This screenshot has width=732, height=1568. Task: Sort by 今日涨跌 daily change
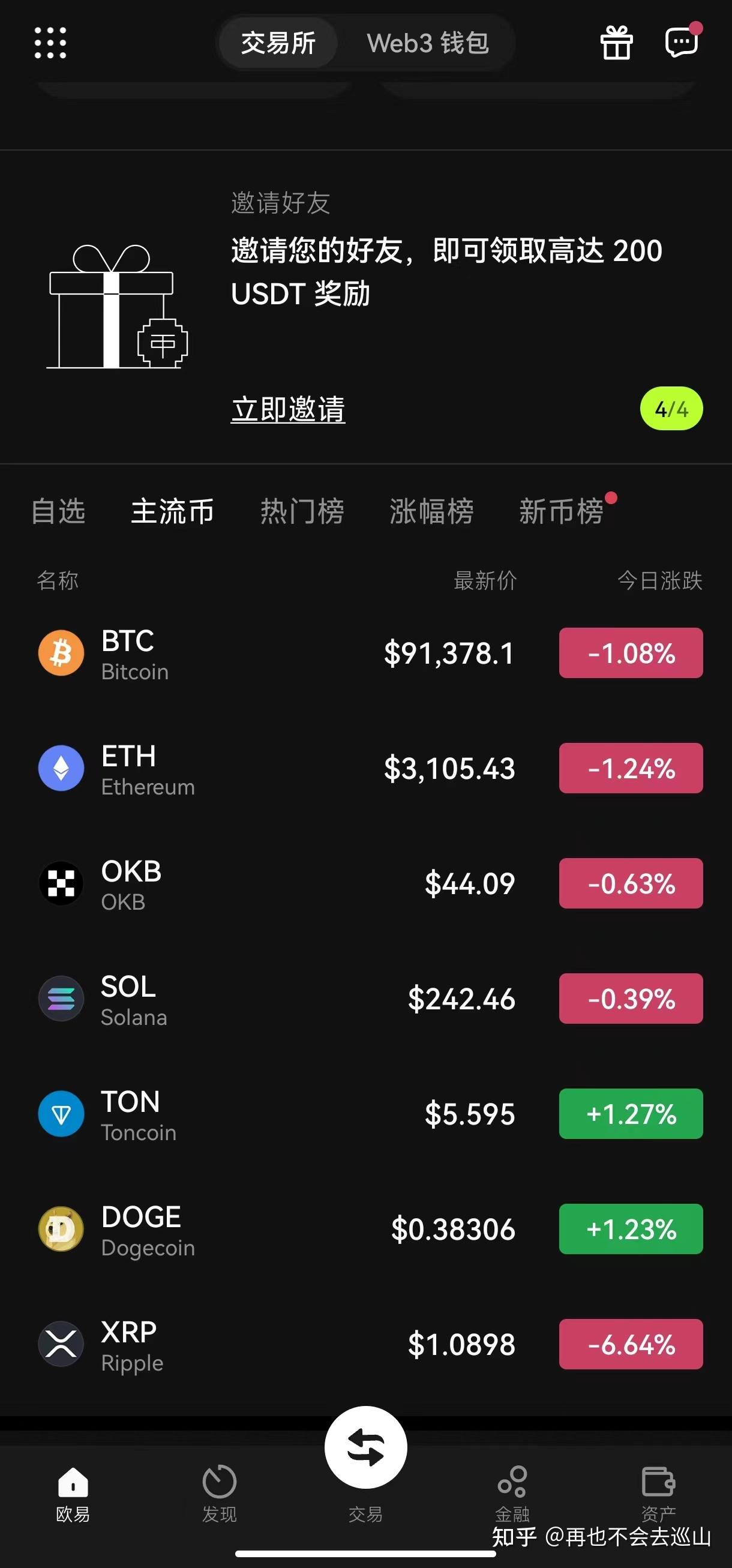point(659,581)
